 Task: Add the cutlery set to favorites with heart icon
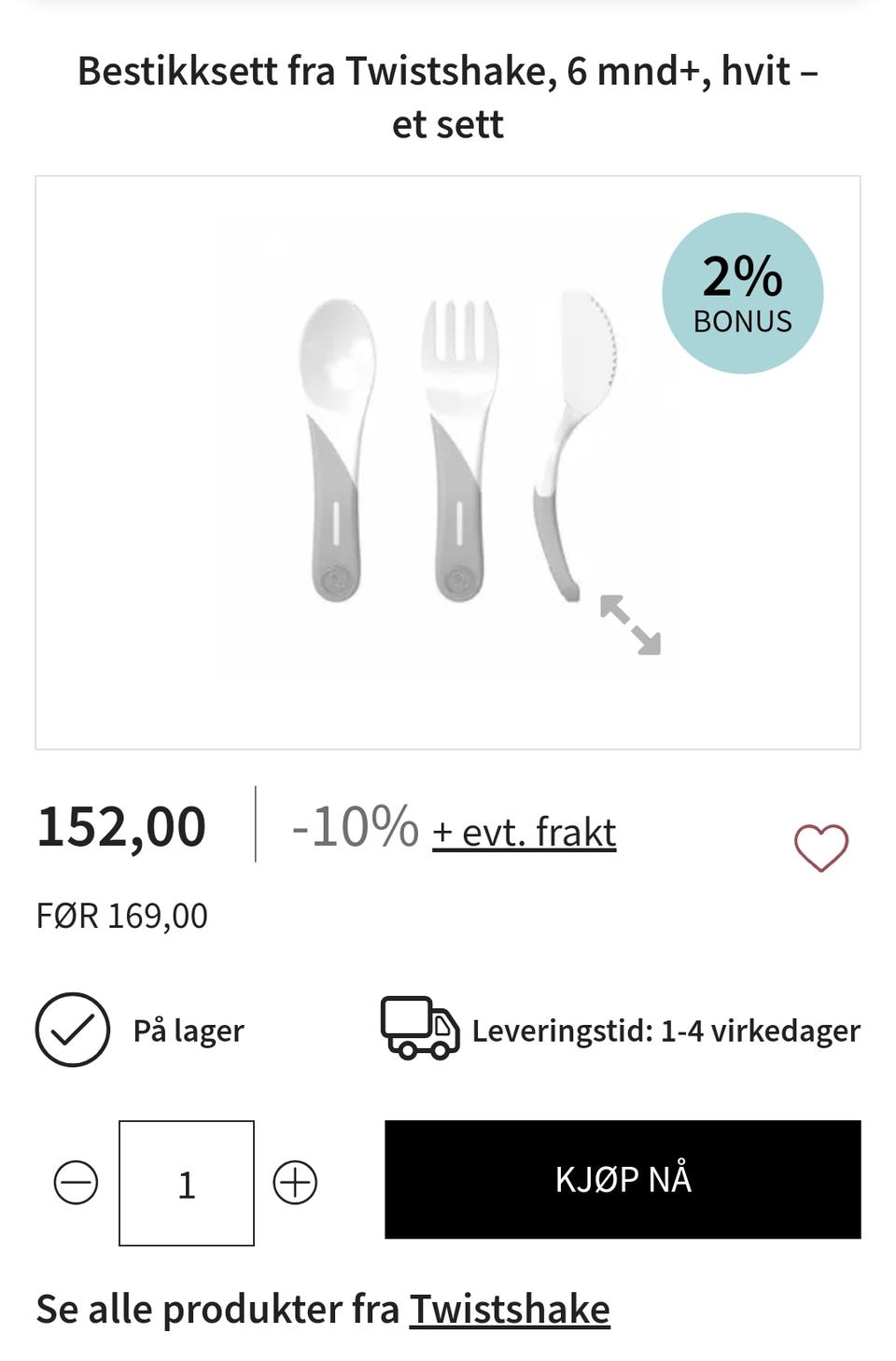click(819, 847)
